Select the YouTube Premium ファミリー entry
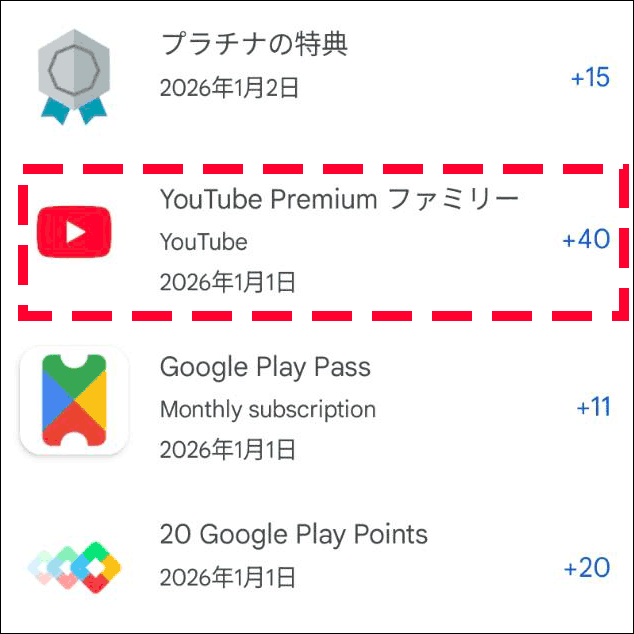The width and height of the screenshot is (634, 634). [338, 200]
